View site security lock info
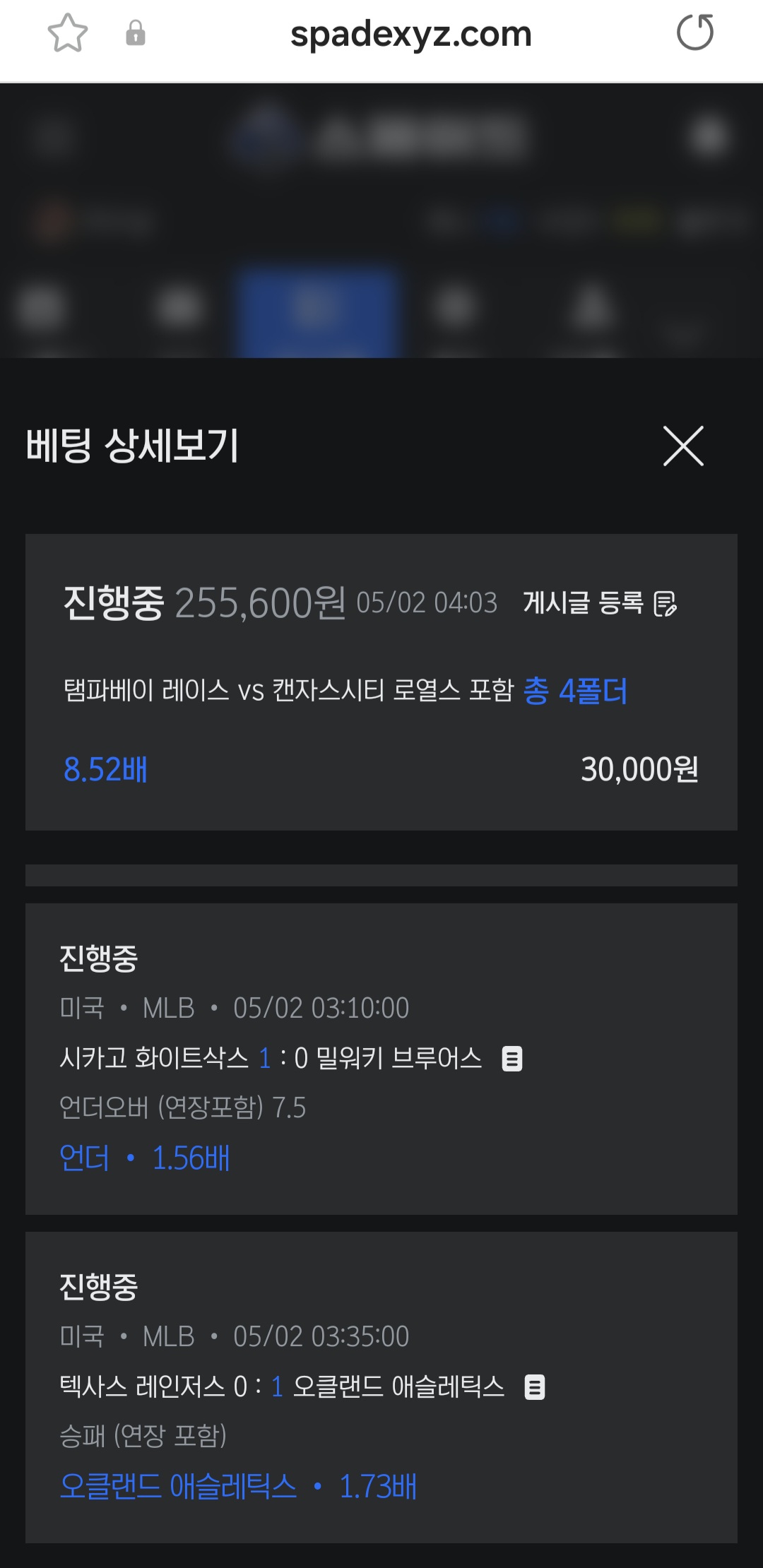The width and height of the screenshot is (763, 1568). click(x=136, y=33)
